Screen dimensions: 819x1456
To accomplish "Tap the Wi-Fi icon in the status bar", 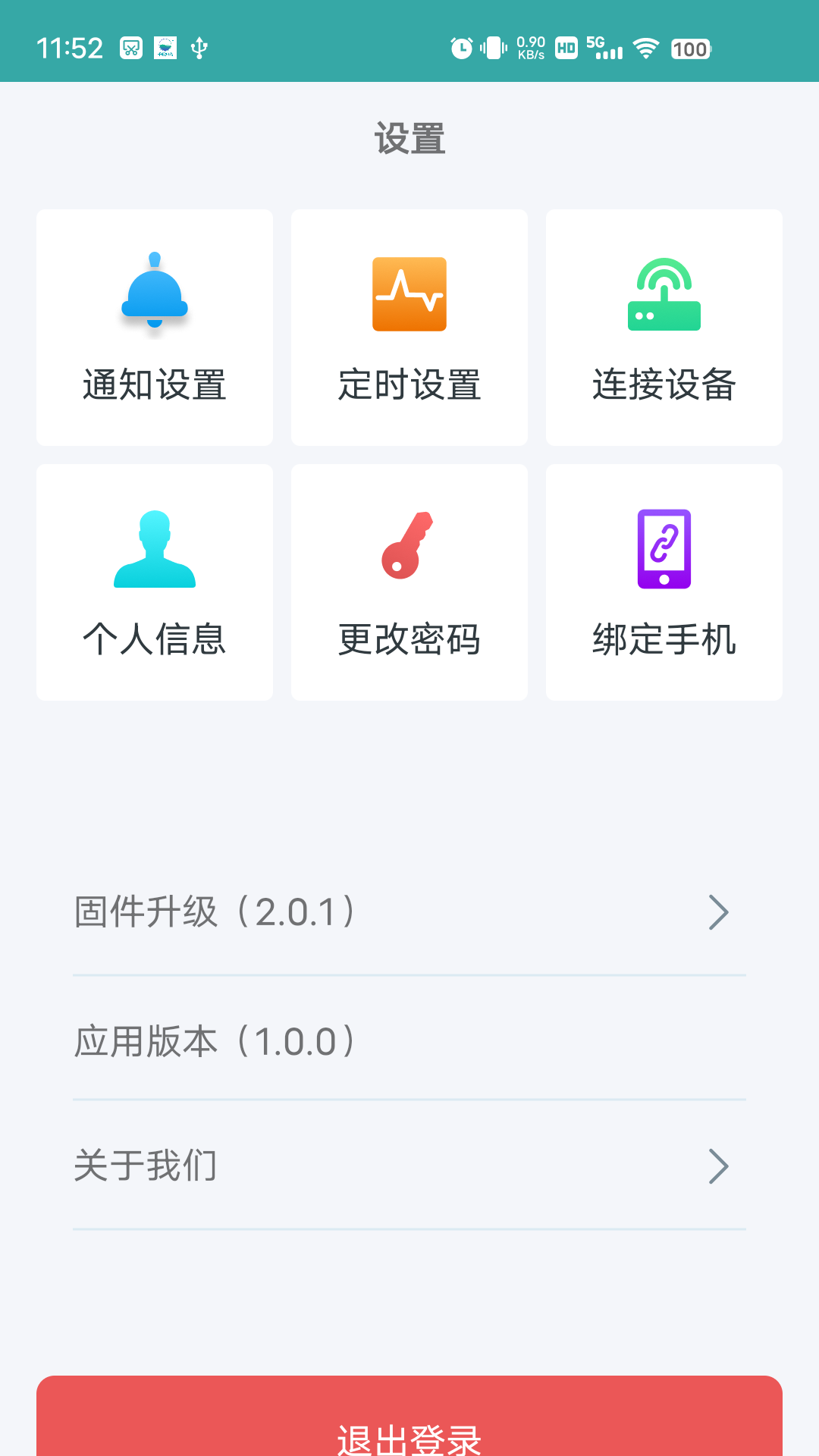I will coord(643,49).
